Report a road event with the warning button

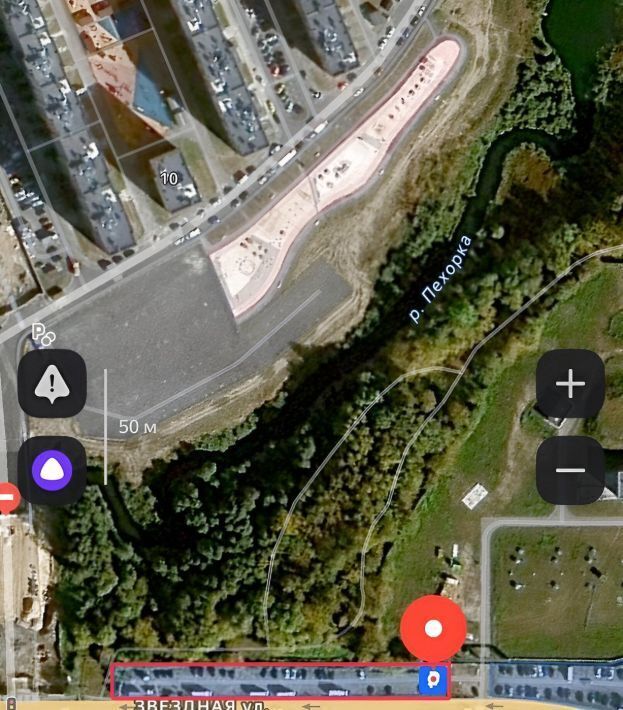52,384
